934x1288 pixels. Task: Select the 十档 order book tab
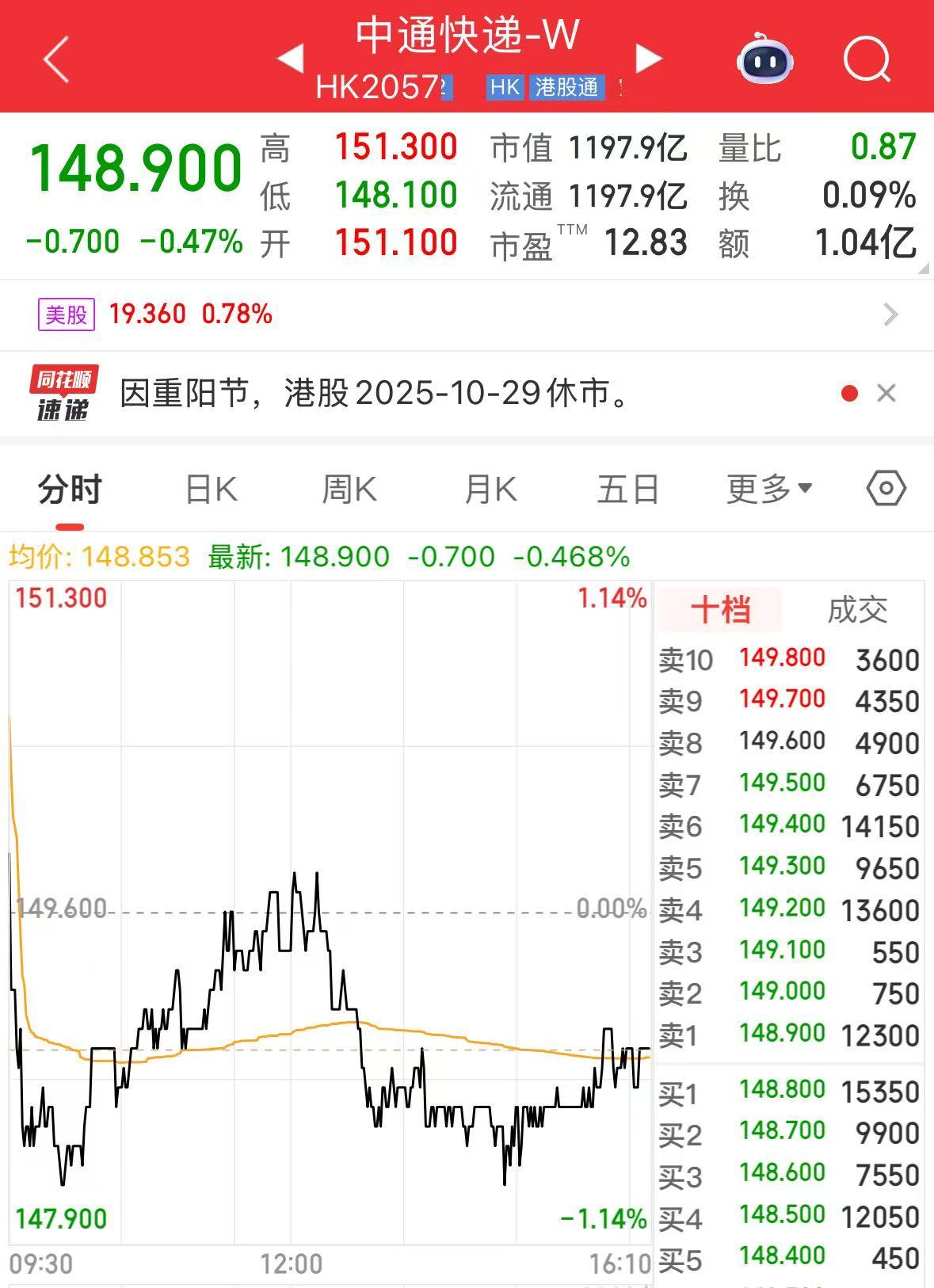coord(719,610)
